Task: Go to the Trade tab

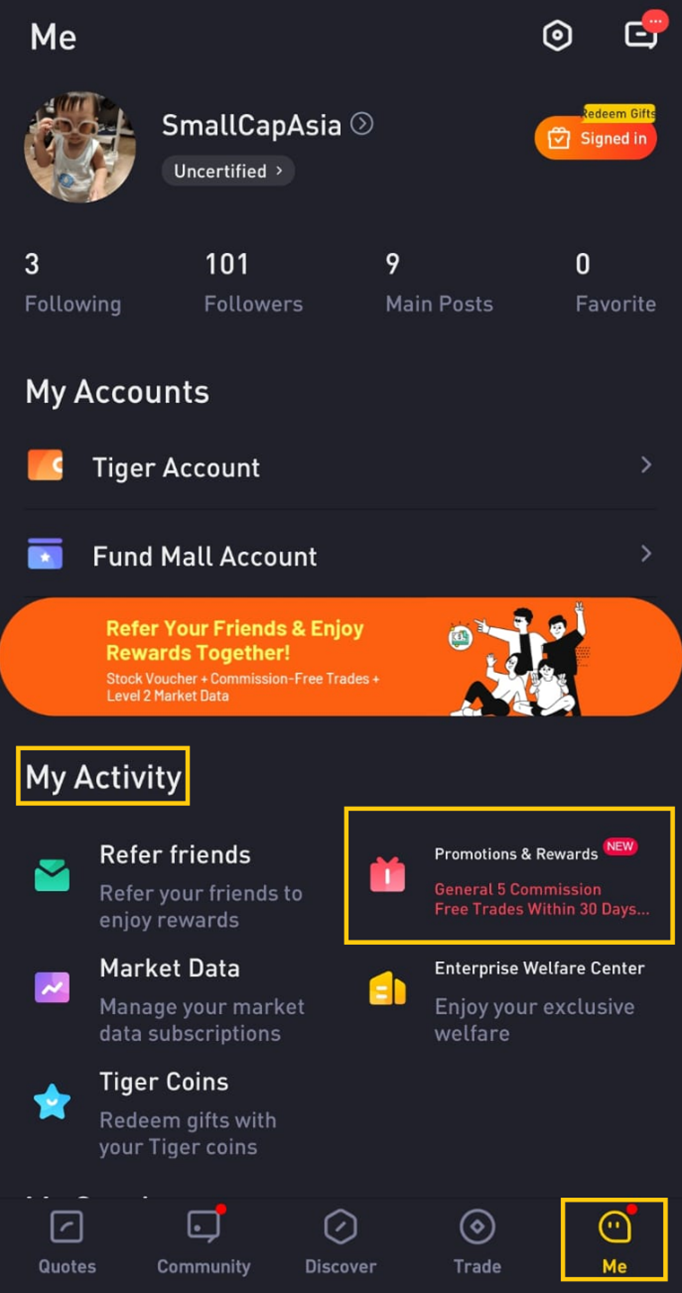Action: point(477,1241)
